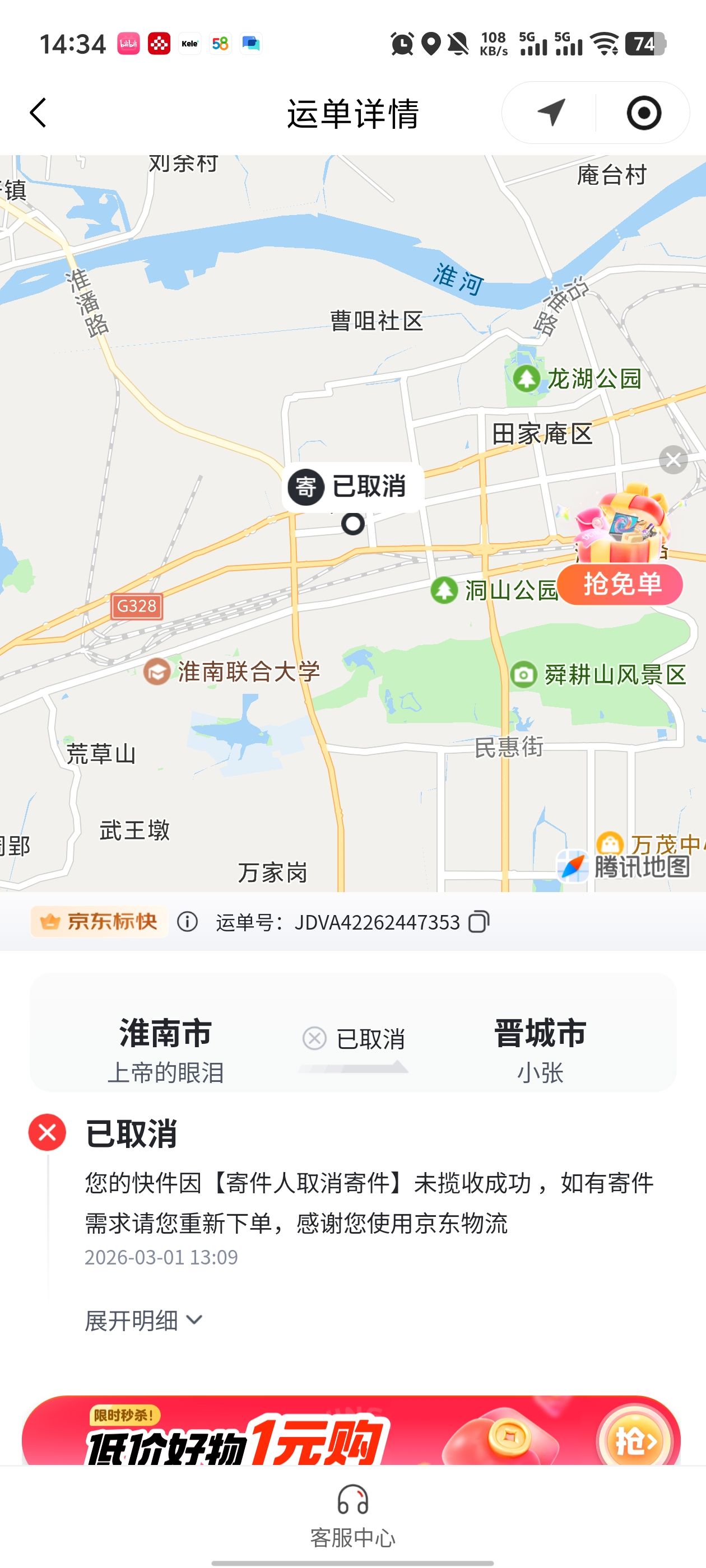Viewport: 706px width, 1568px height.
Task: Expand details with 展开明细
Action: click(144, 1320)
